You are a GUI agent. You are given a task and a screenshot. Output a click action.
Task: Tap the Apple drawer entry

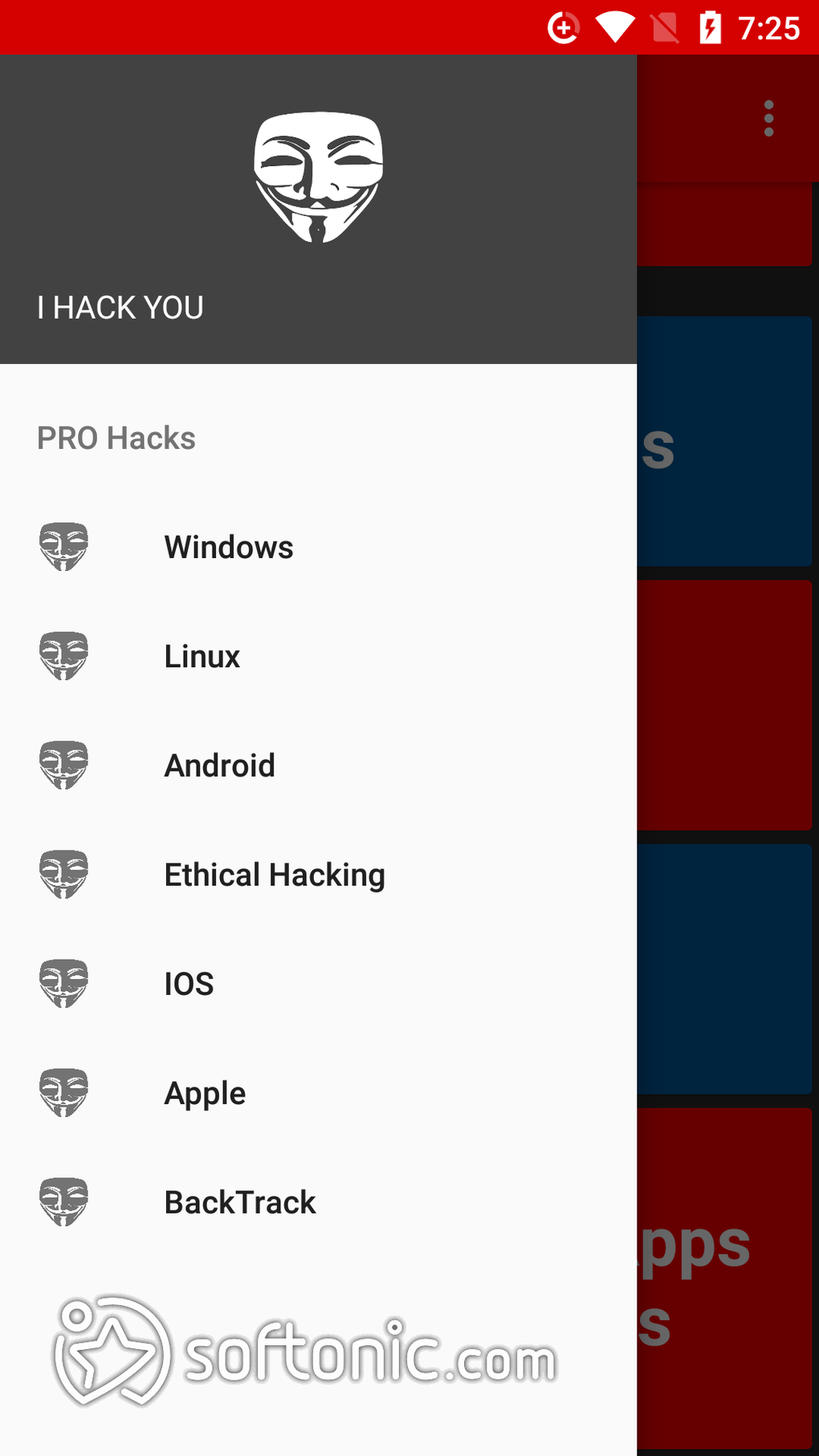205,1094
